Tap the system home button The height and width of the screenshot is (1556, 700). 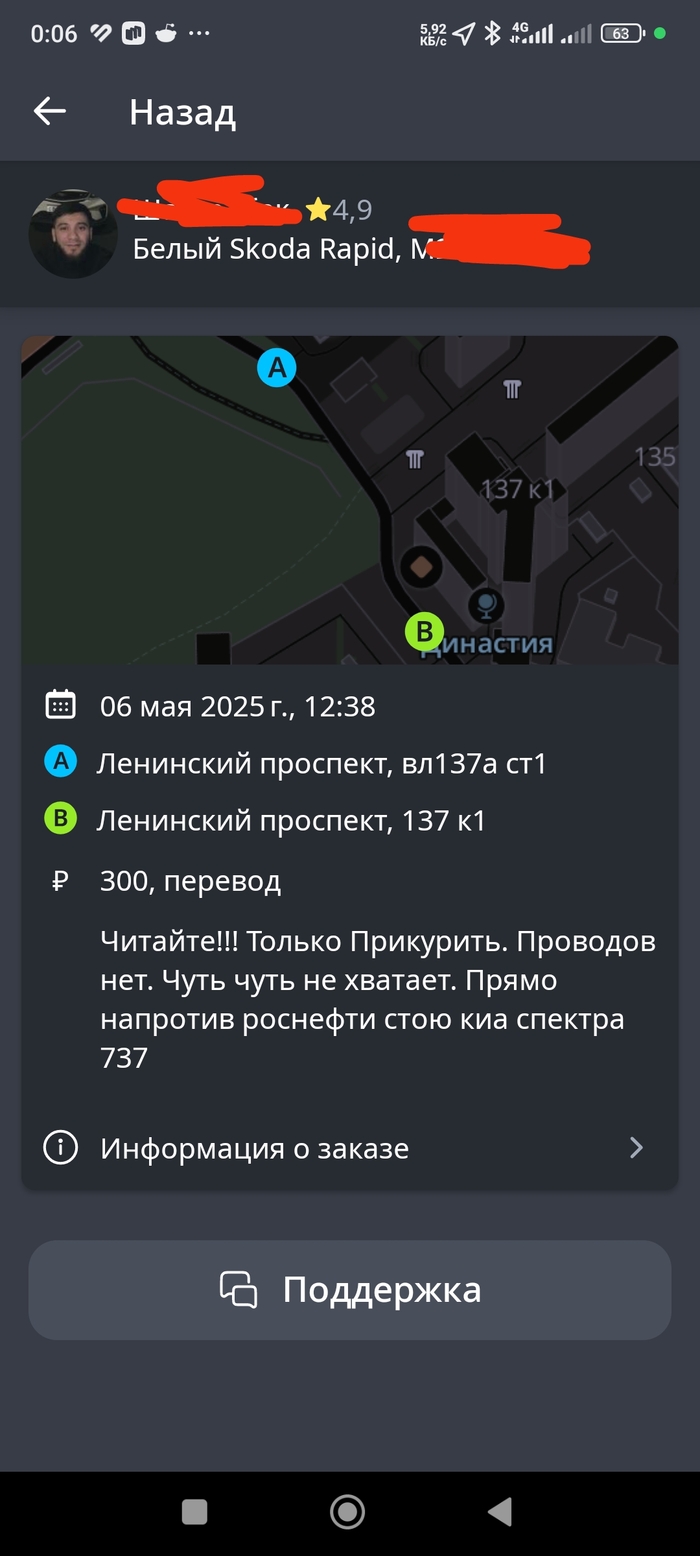point(347,1511)
